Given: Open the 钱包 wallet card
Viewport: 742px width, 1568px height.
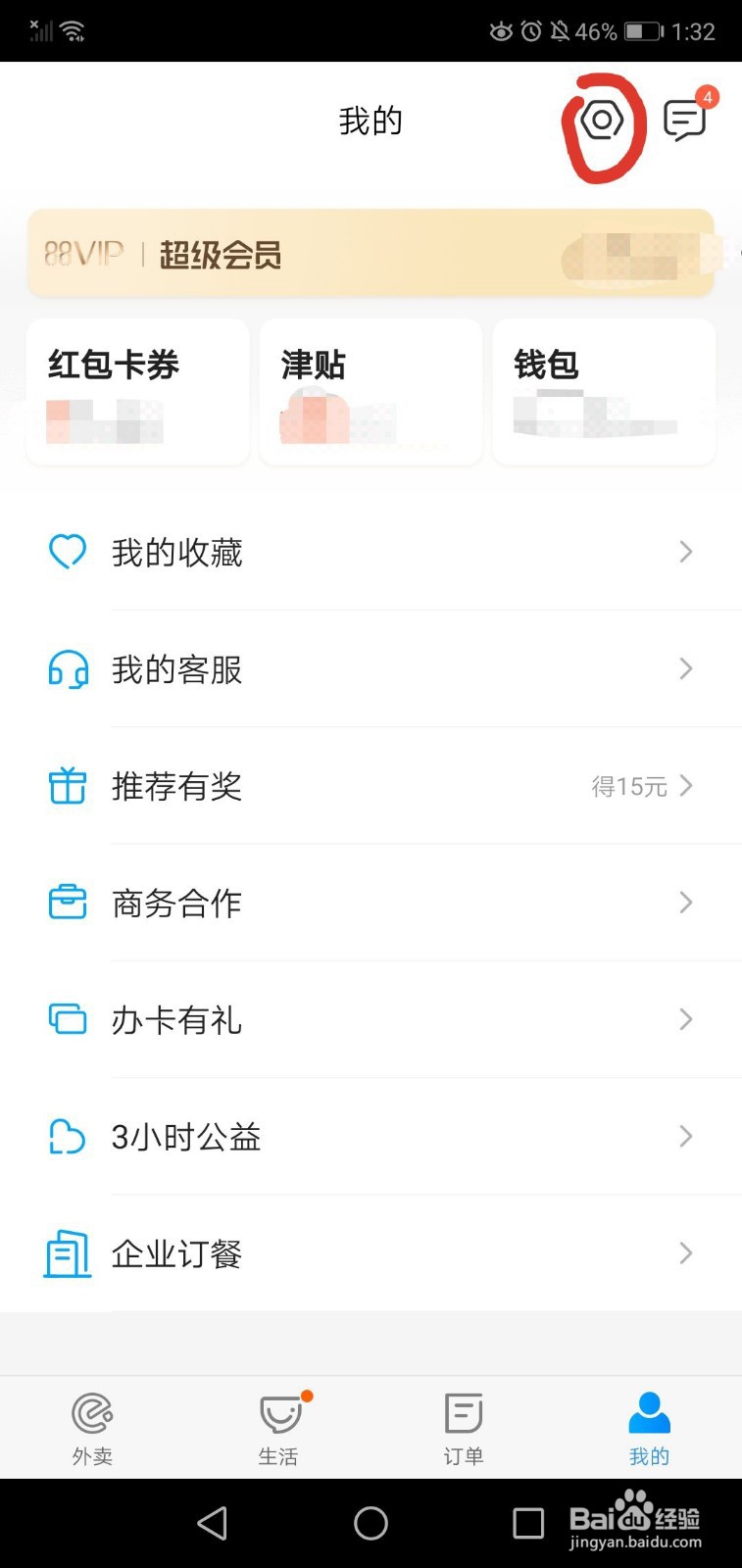Looking at the screenshot, I should pyautogui.click(x=603, y=391).
